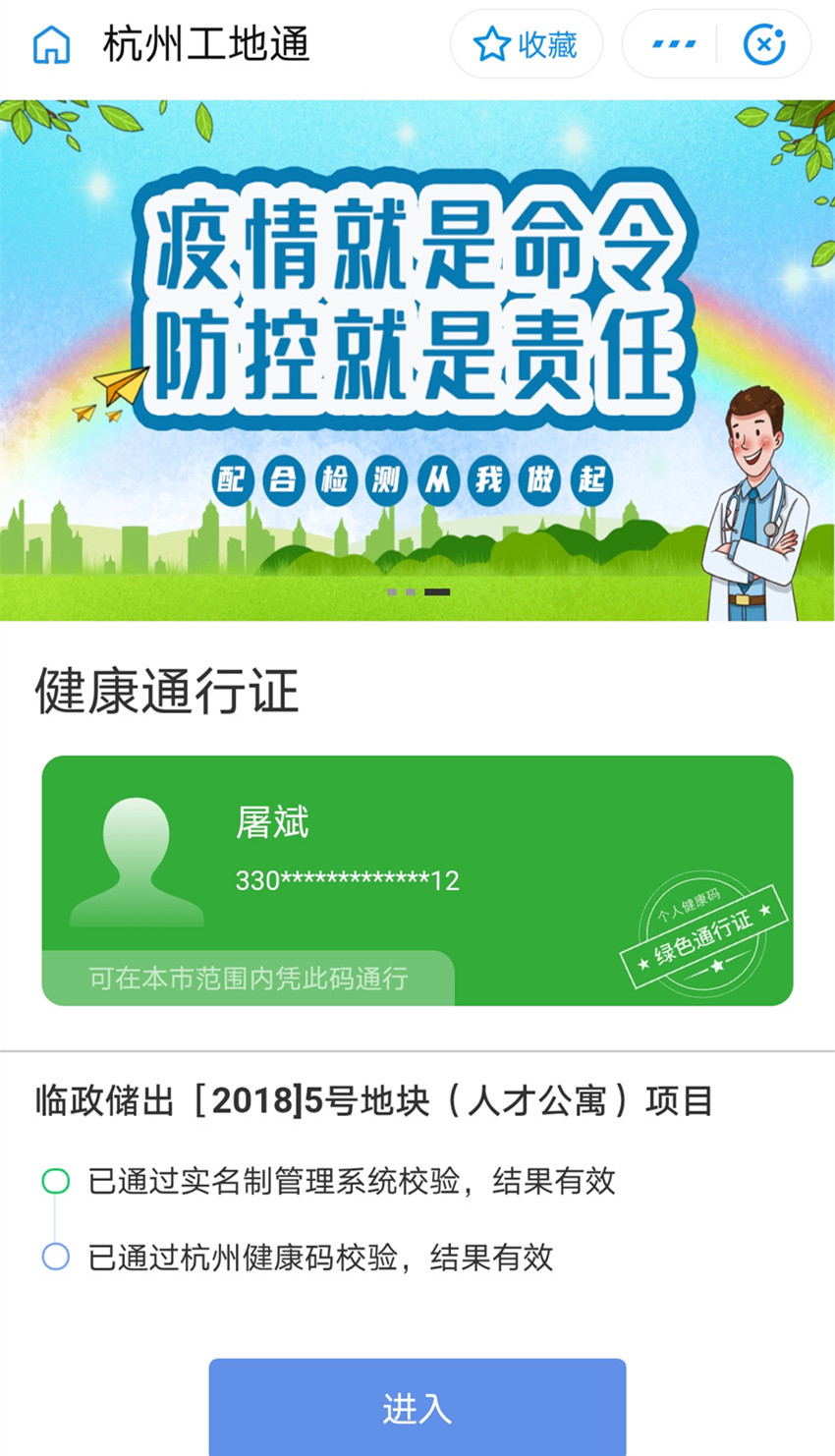Open the epidemic prevention banner
This screenshot has width=835, height=1456.
pyautogui.click(x=417, y=360)
